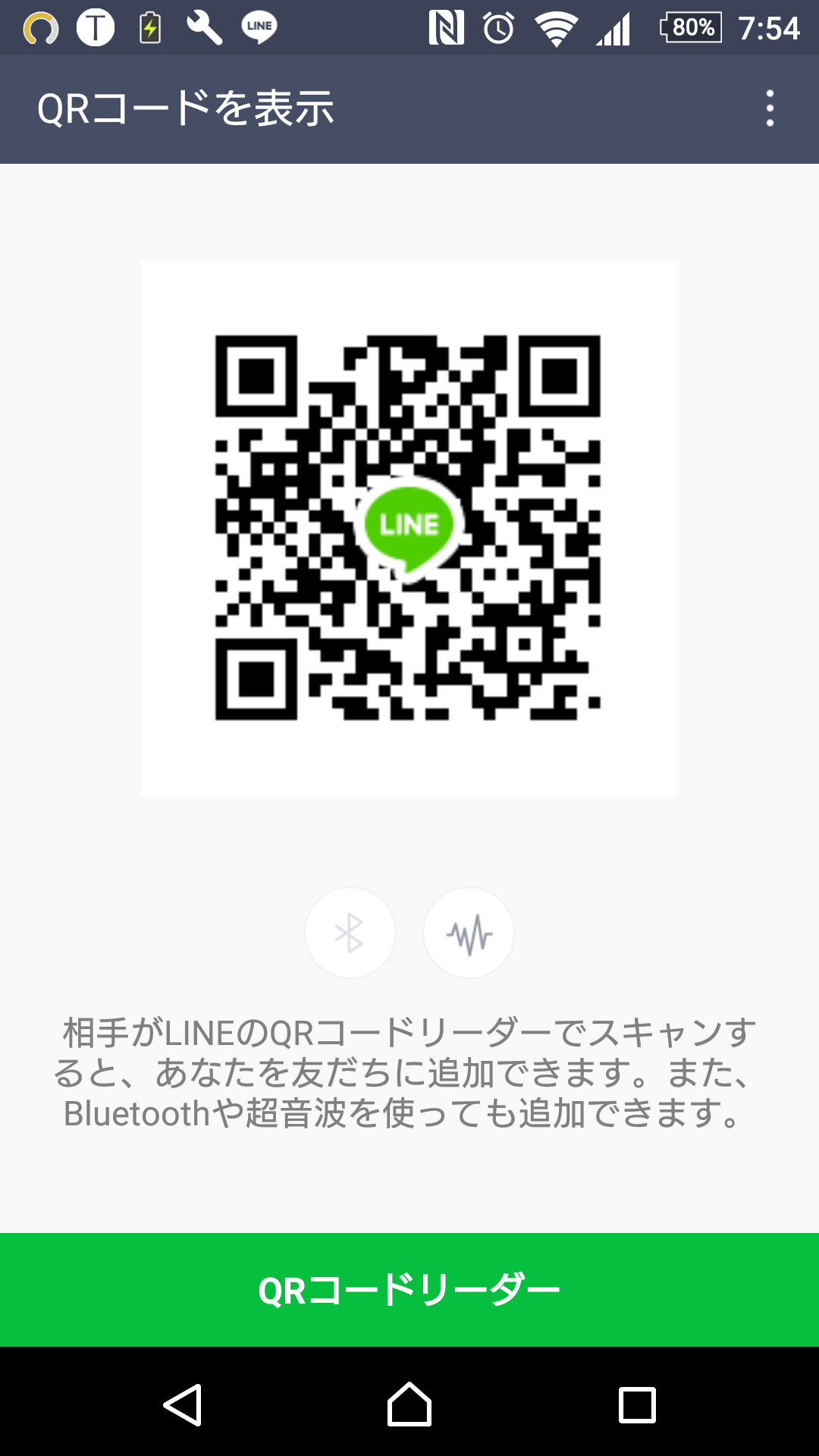
Task: Tap the system home button
Action: [409, 1404]
